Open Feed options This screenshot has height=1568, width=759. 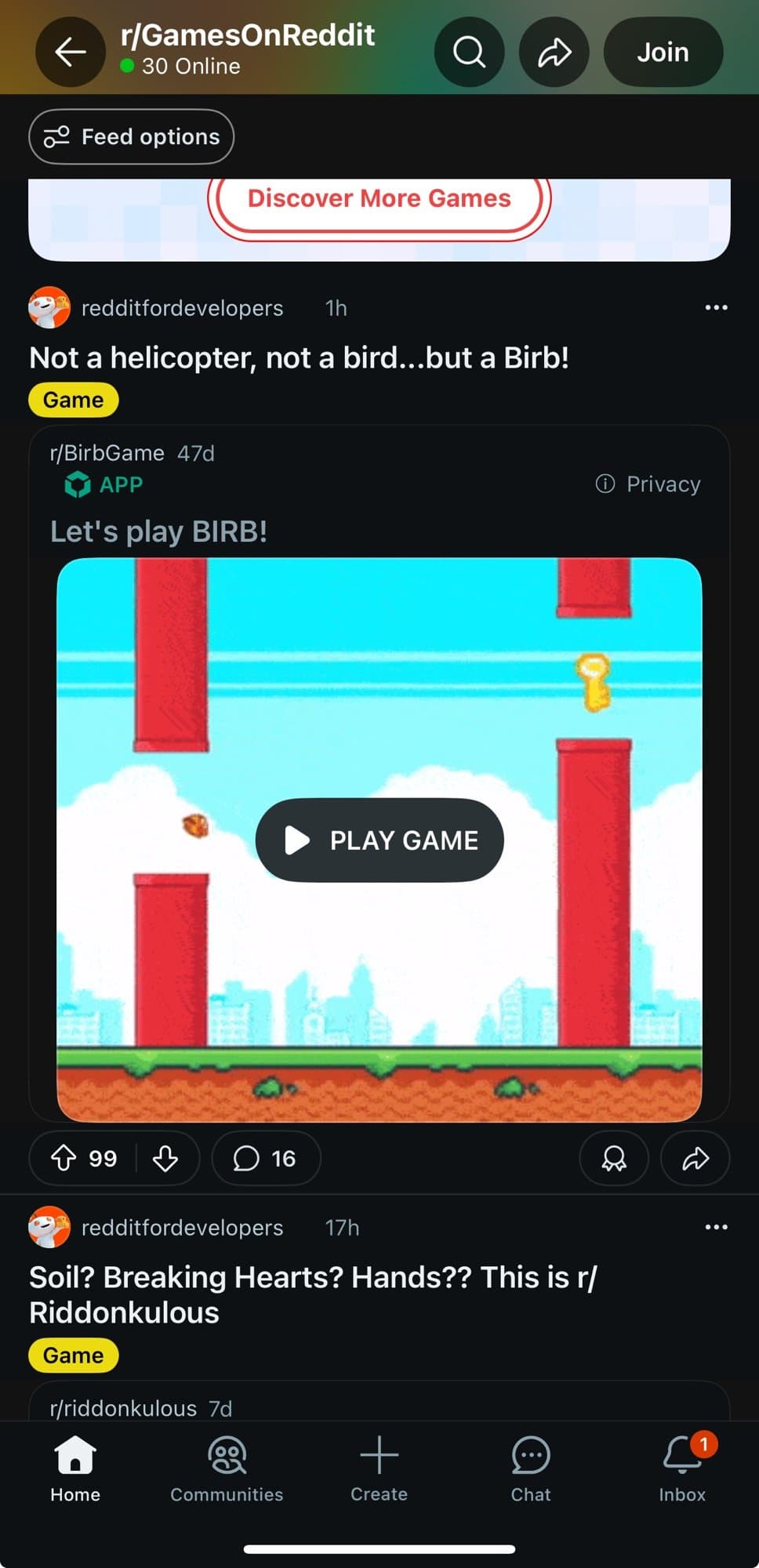[x=132, y=137]
